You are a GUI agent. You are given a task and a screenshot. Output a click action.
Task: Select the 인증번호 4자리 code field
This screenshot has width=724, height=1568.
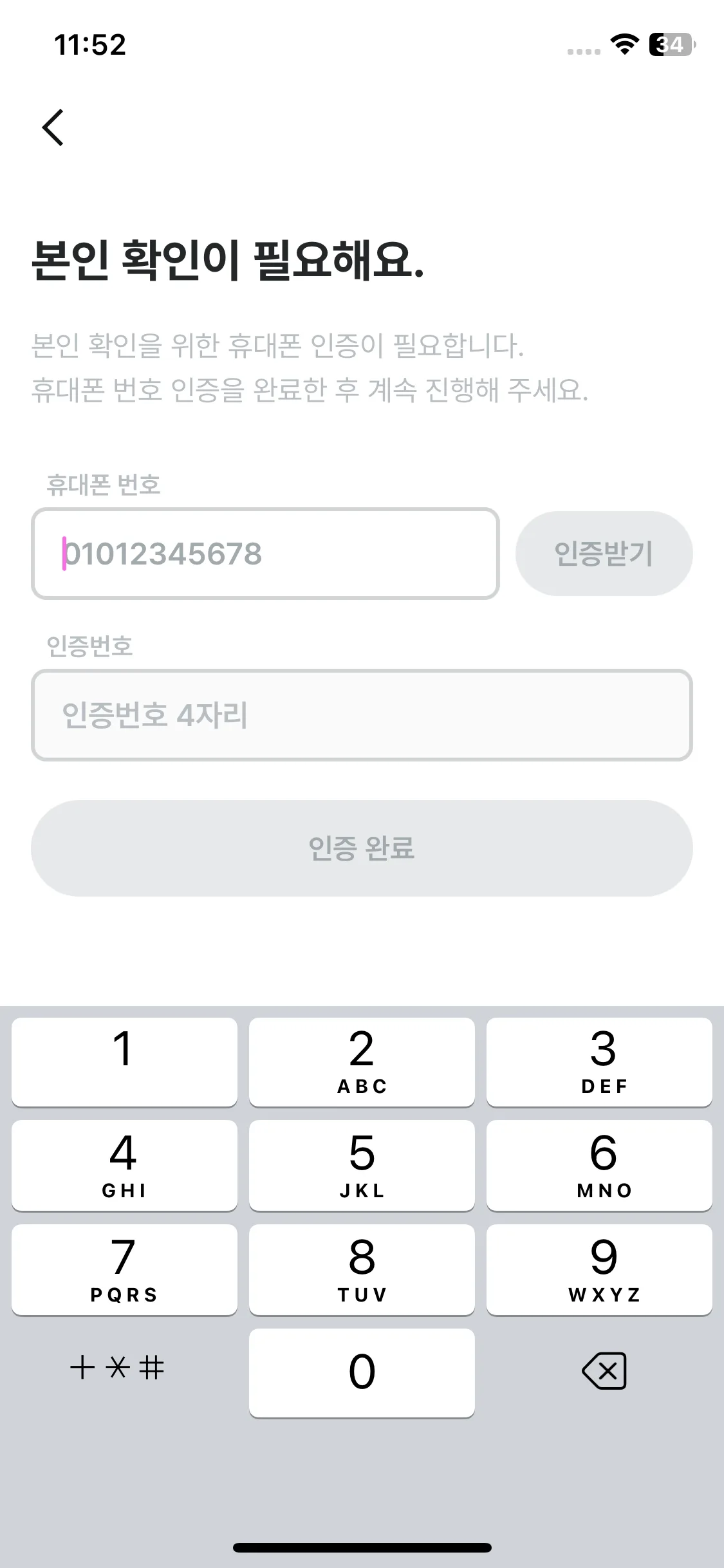click(362, 715)
